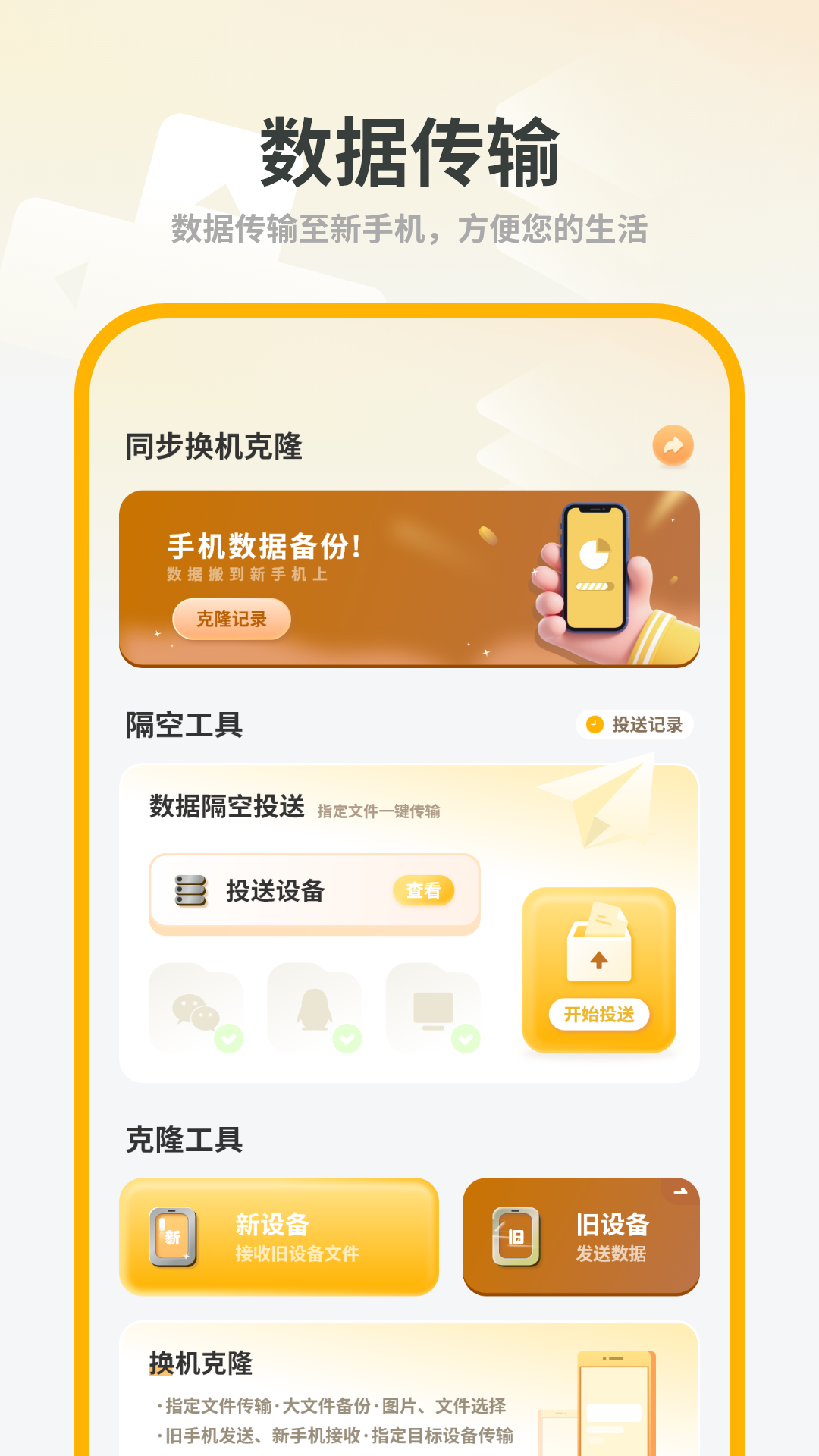Click the share arrow beside 同步换机克隆

(x=672, y=444)
